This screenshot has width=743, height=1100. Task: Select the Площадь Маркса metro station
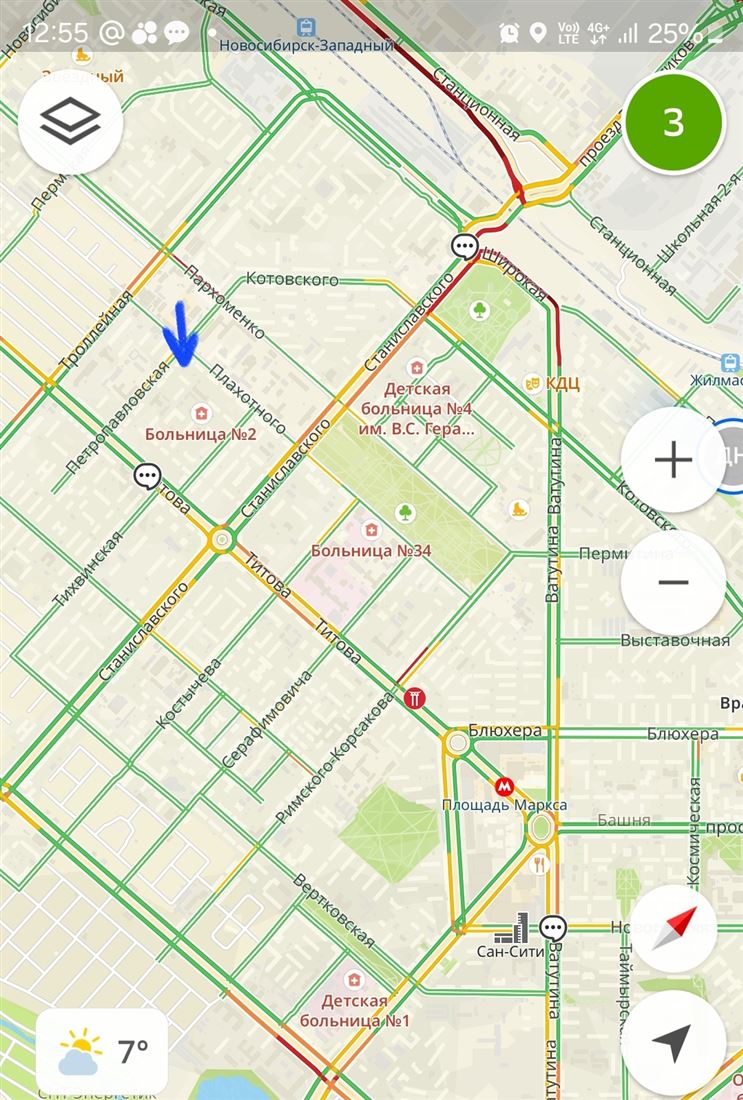[x=505, y=786]
